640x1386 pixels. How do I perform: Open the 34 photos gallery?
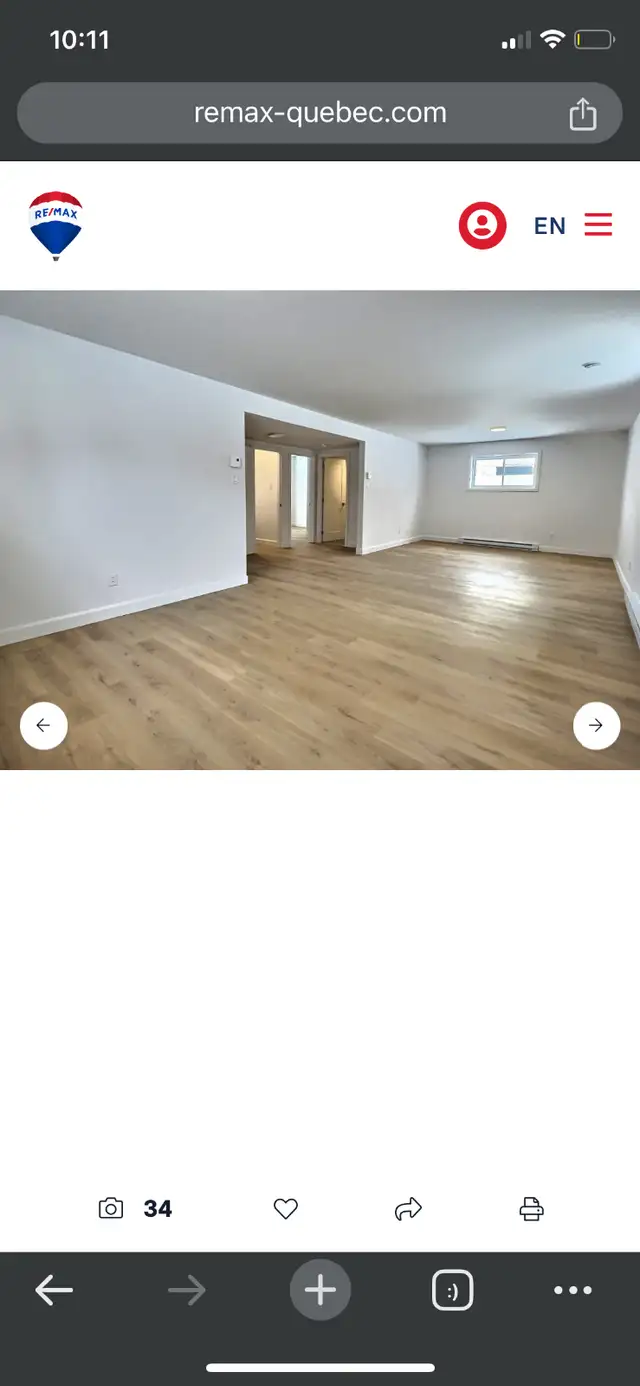pos(135,1209)
